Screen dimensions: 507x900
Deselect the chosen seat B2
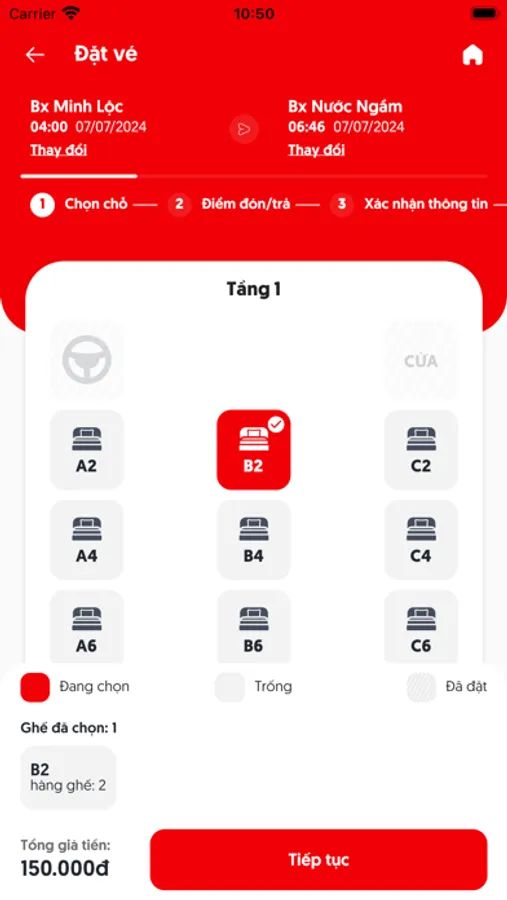coord(253,449)
